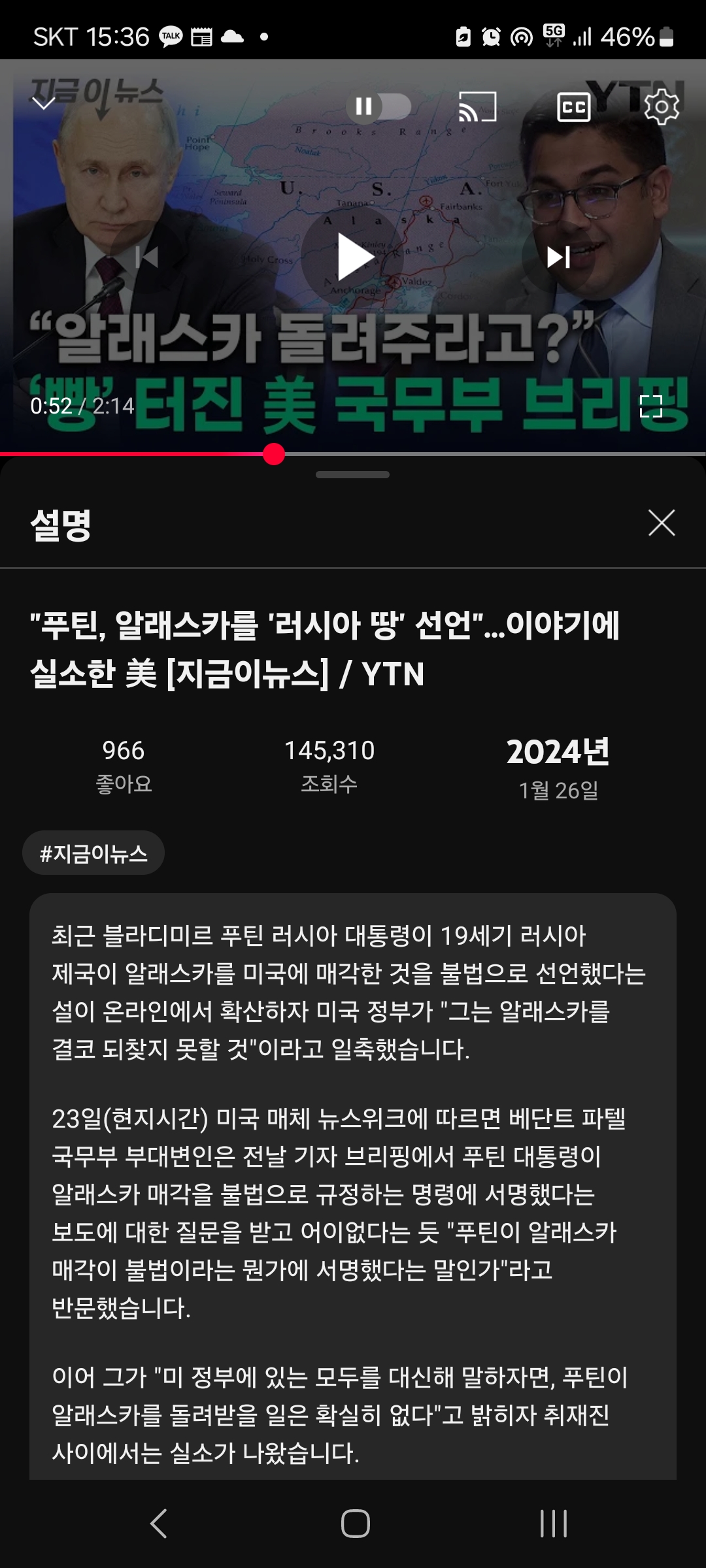Open the #지금이뉴스 hashtag chip
This screenshot has height=1568, width=706.
(x=93, y=853)
